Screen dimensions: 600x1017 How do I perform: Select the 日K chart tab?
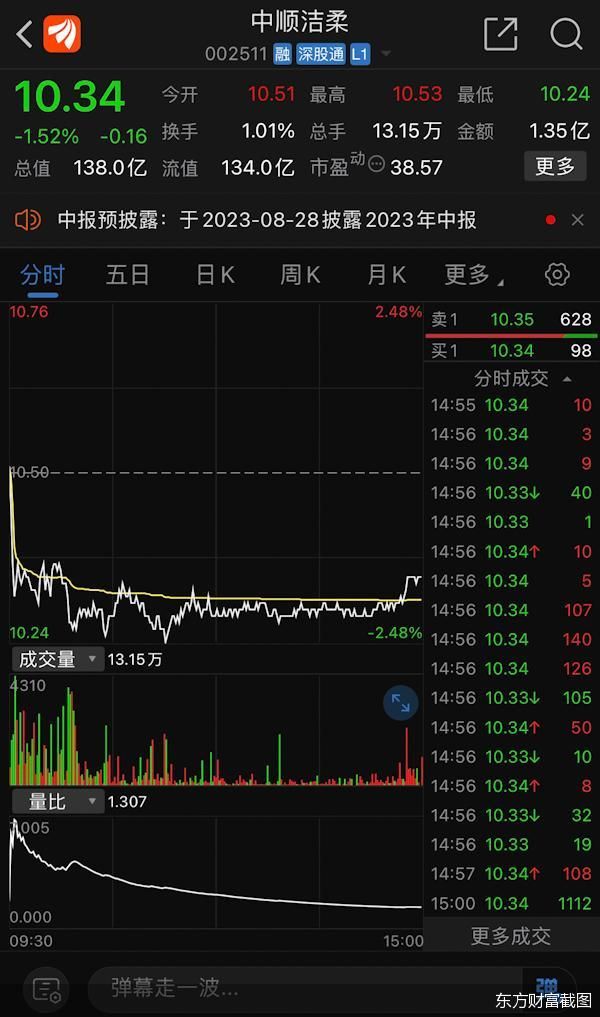click(215, 275)
